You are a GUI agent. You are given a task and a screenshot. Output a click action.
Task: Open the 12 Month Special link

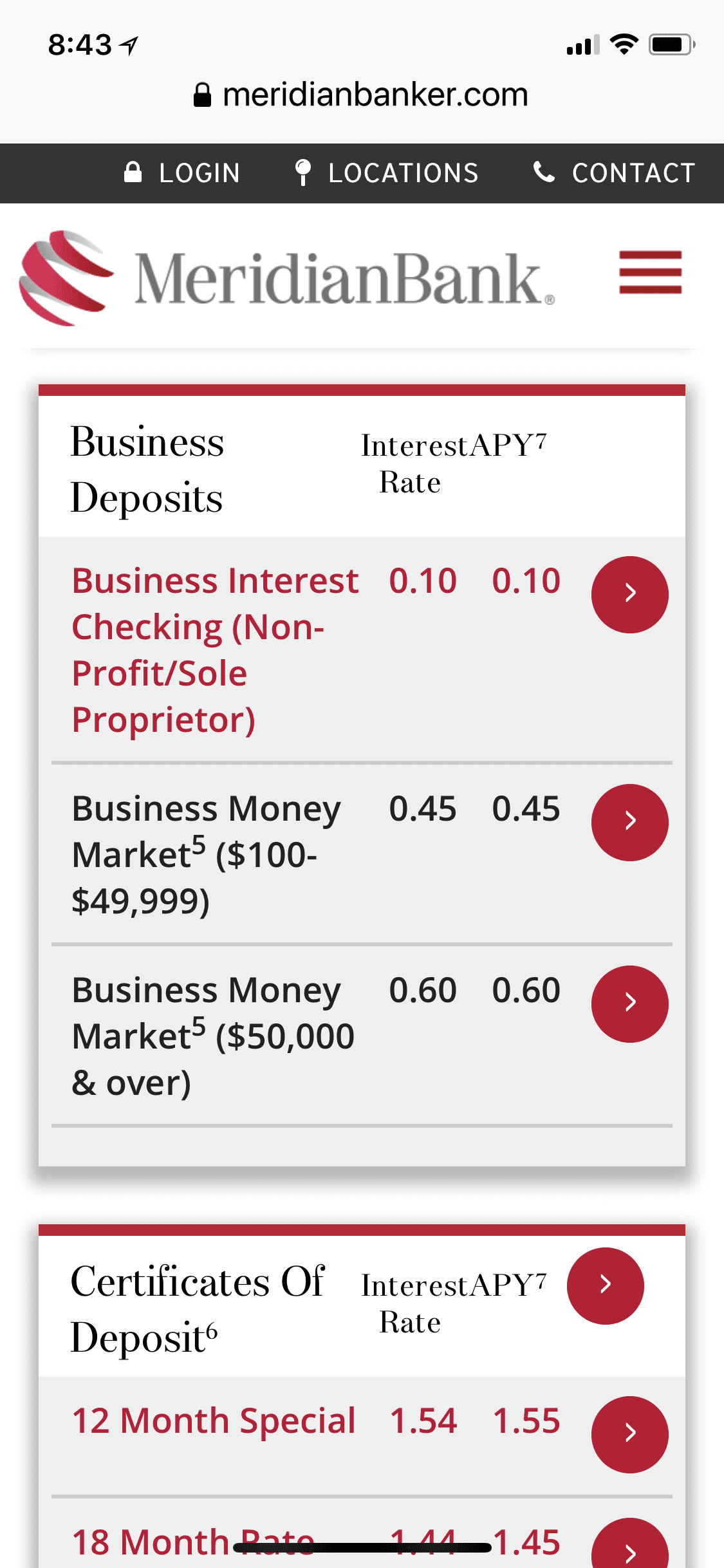click(x=214, y=1421)
